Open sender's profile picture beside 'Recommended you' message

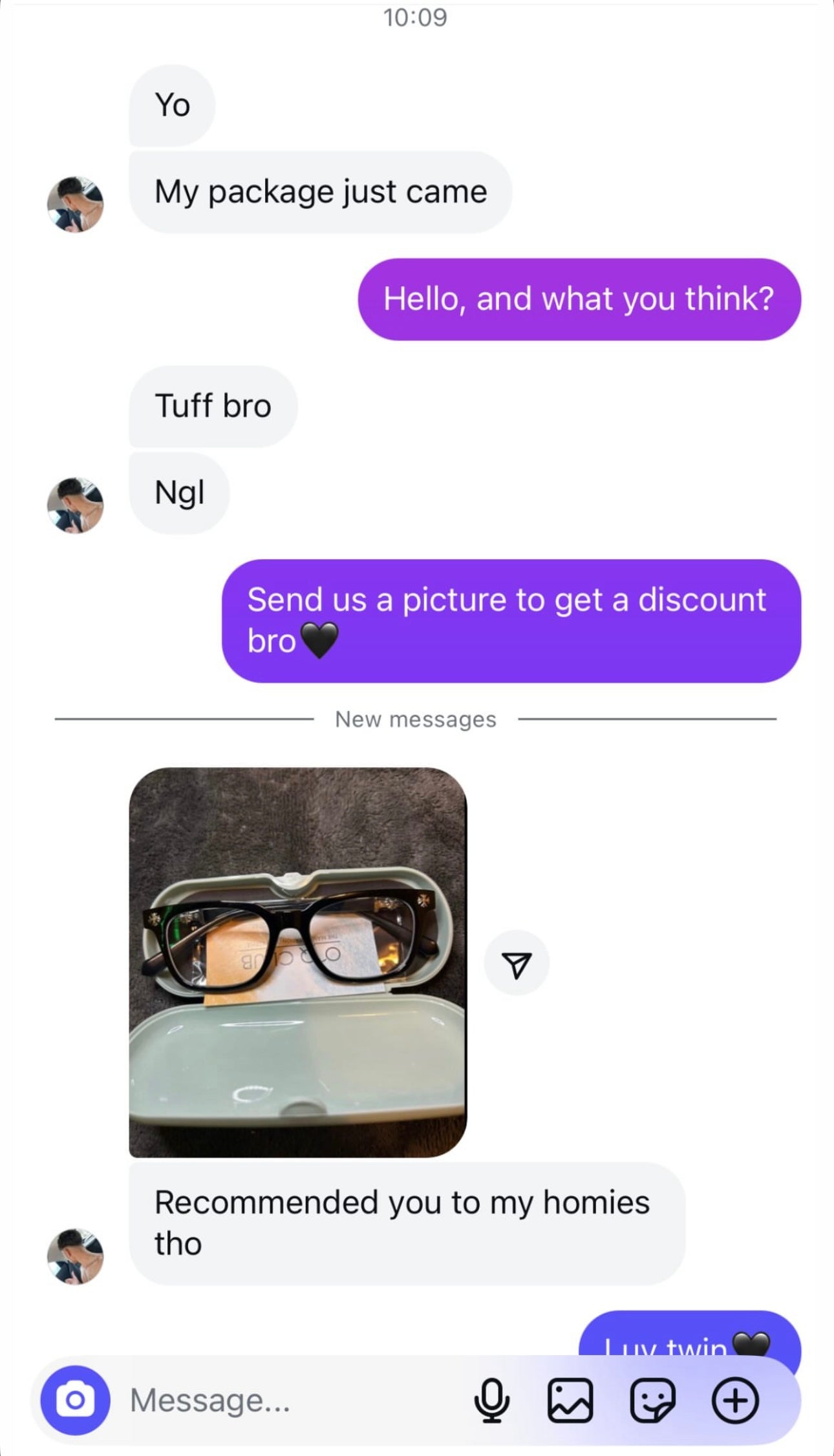tap(76, 1256)
